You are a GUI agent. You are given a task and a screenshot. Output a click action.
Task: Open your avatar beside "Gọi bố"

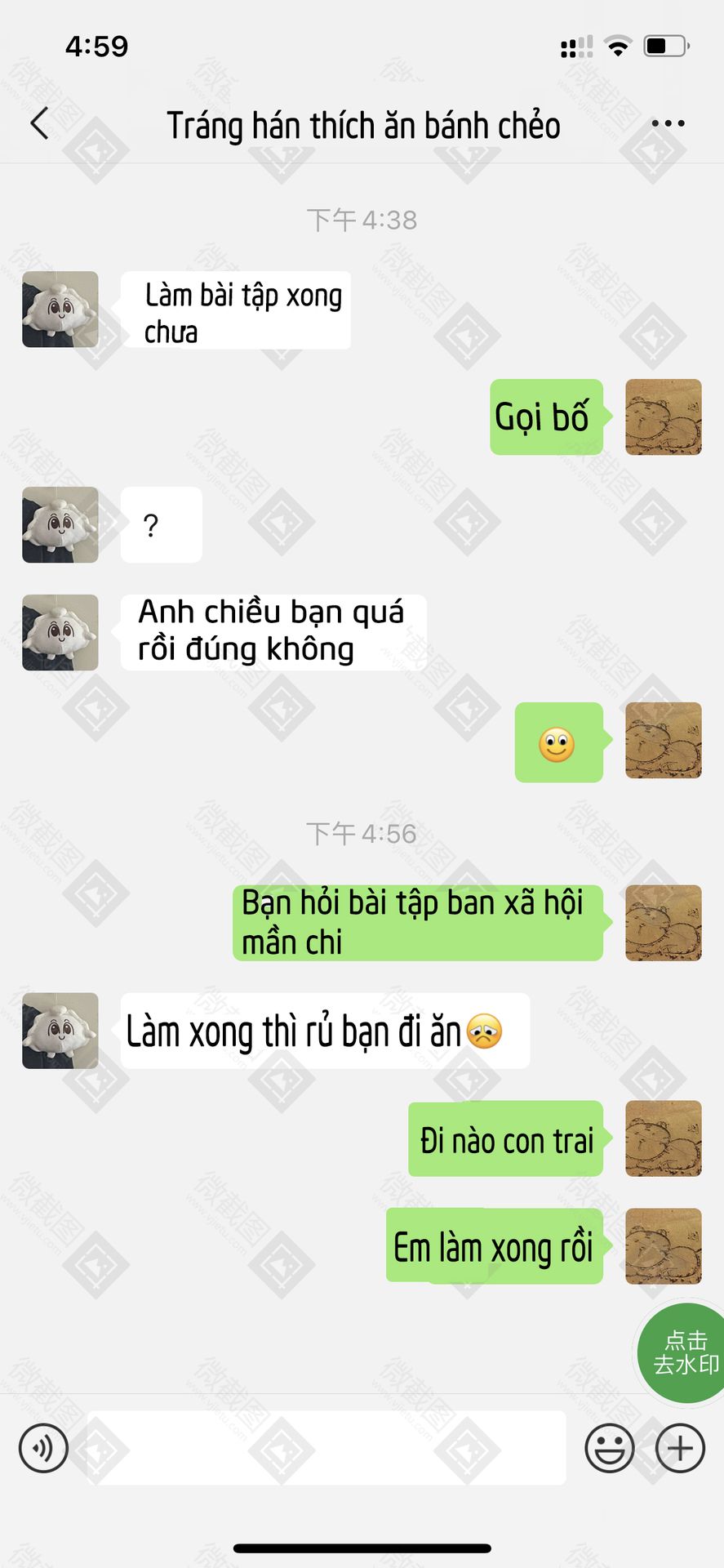(663, 416)
